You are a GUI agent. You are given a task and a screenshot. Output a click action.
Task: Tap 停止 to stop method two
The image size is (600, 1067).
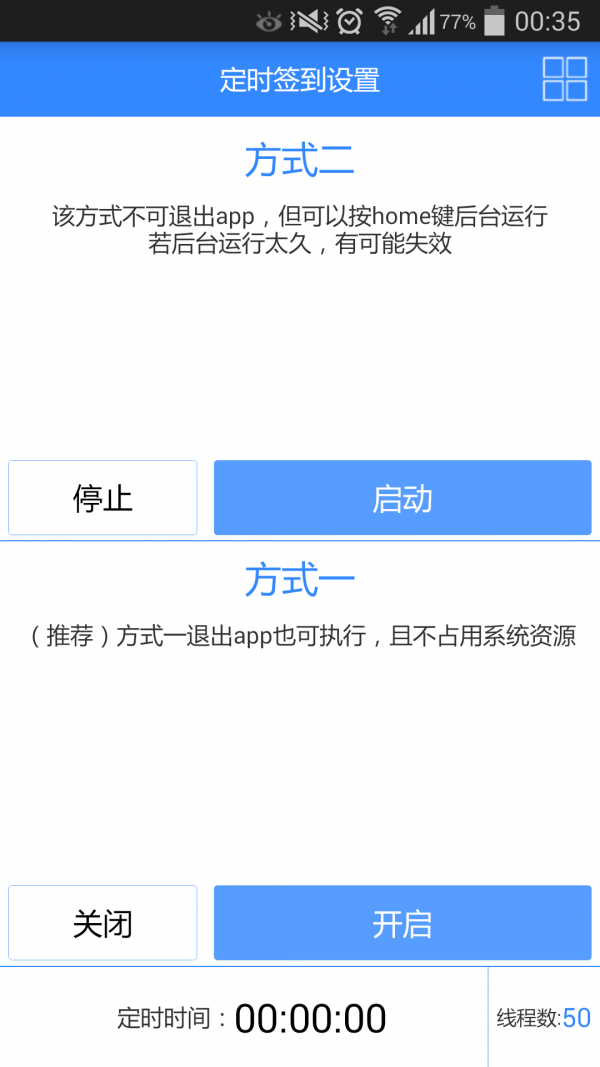[x=103, y=498]
